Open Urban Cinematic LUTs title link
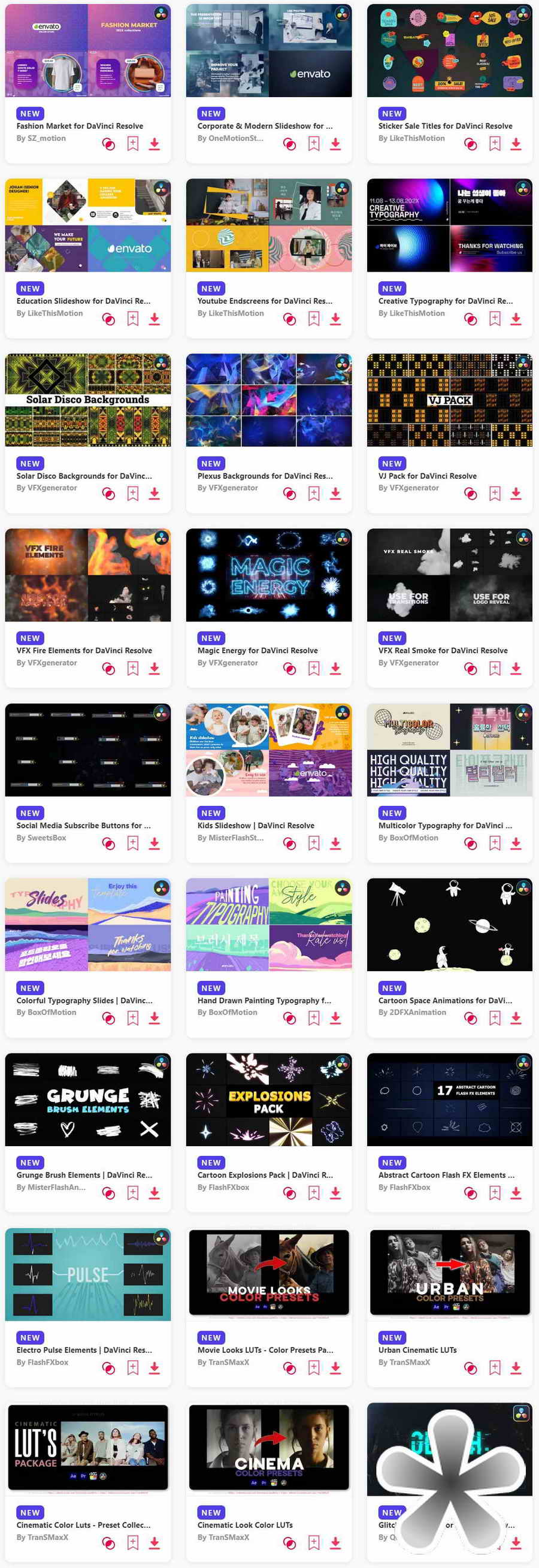 click(x=417, y=1349)
